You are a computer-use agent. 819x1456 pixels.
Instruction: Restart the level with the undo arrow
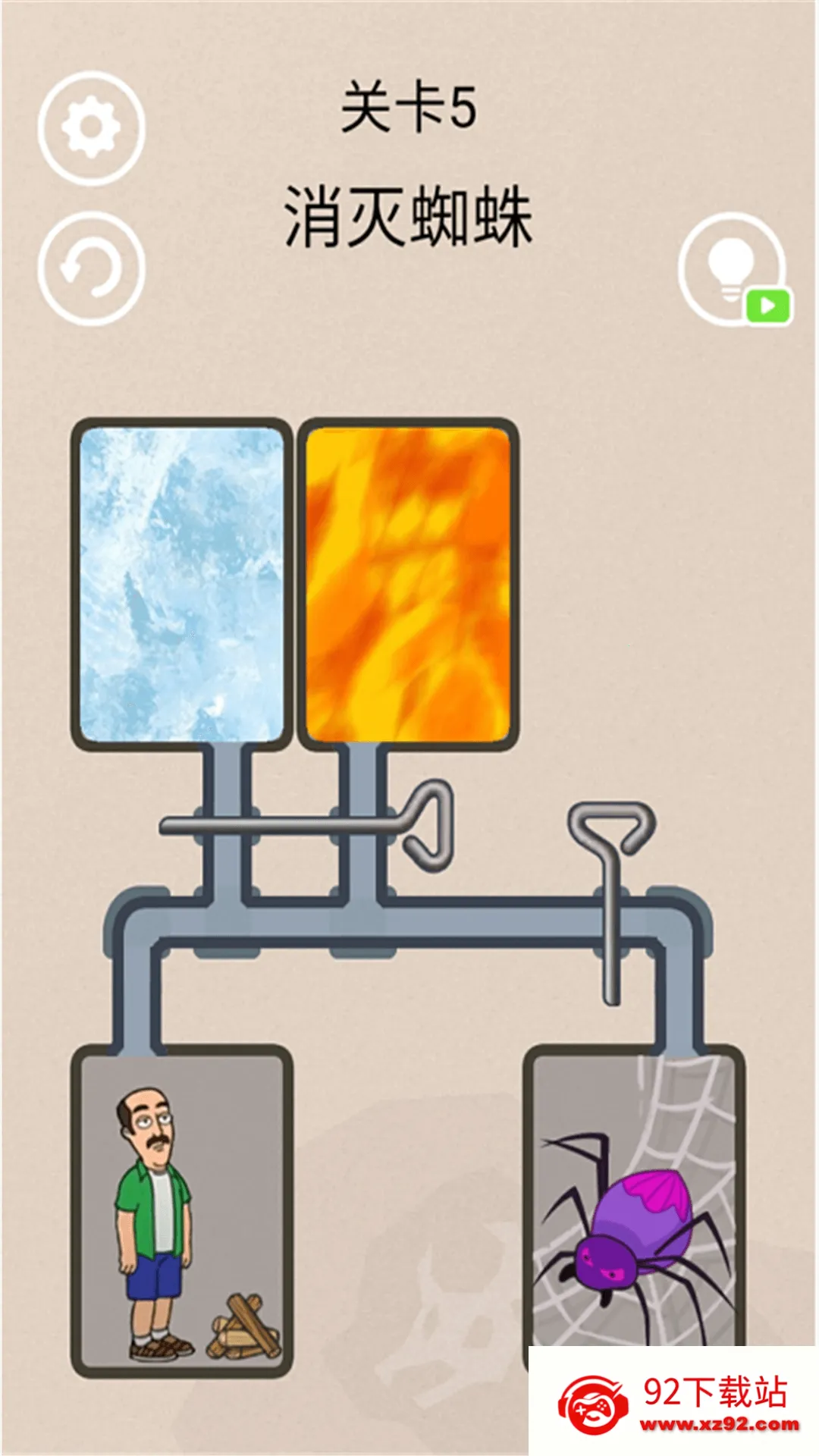click(x=91, y=268)
